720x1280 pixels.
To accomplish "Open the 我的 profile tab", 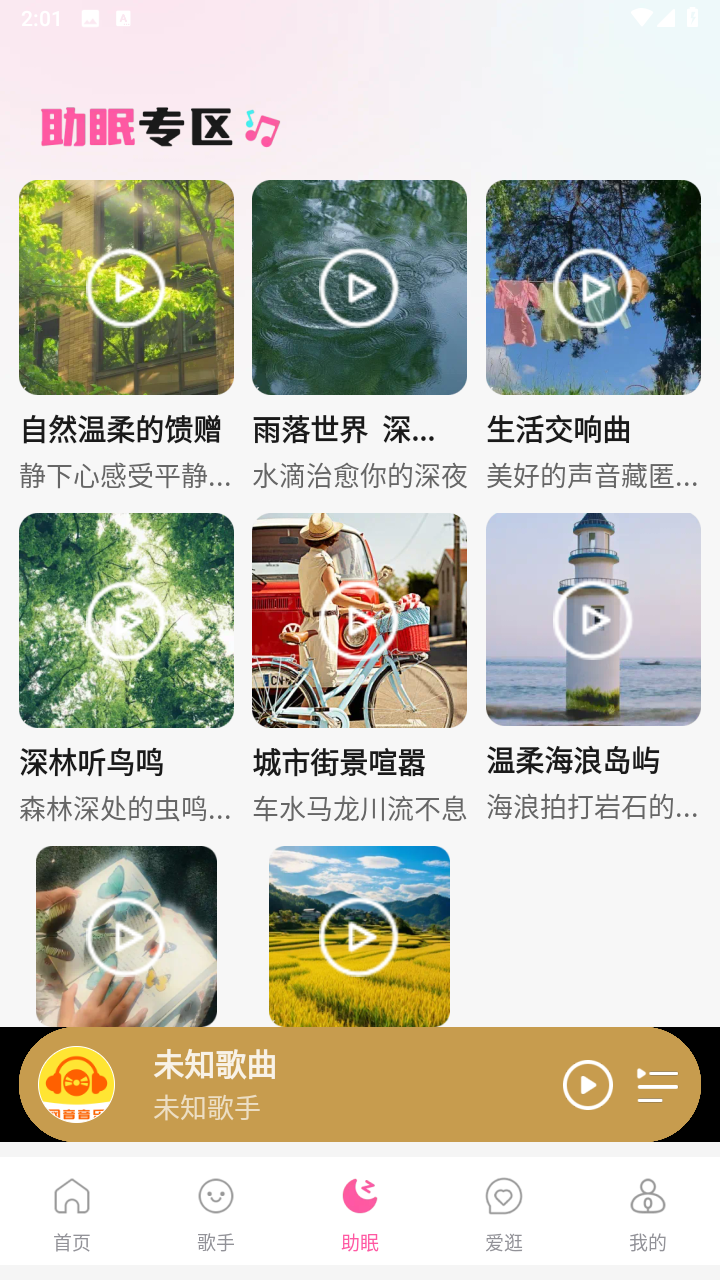I will click(x=648, y=1213).
